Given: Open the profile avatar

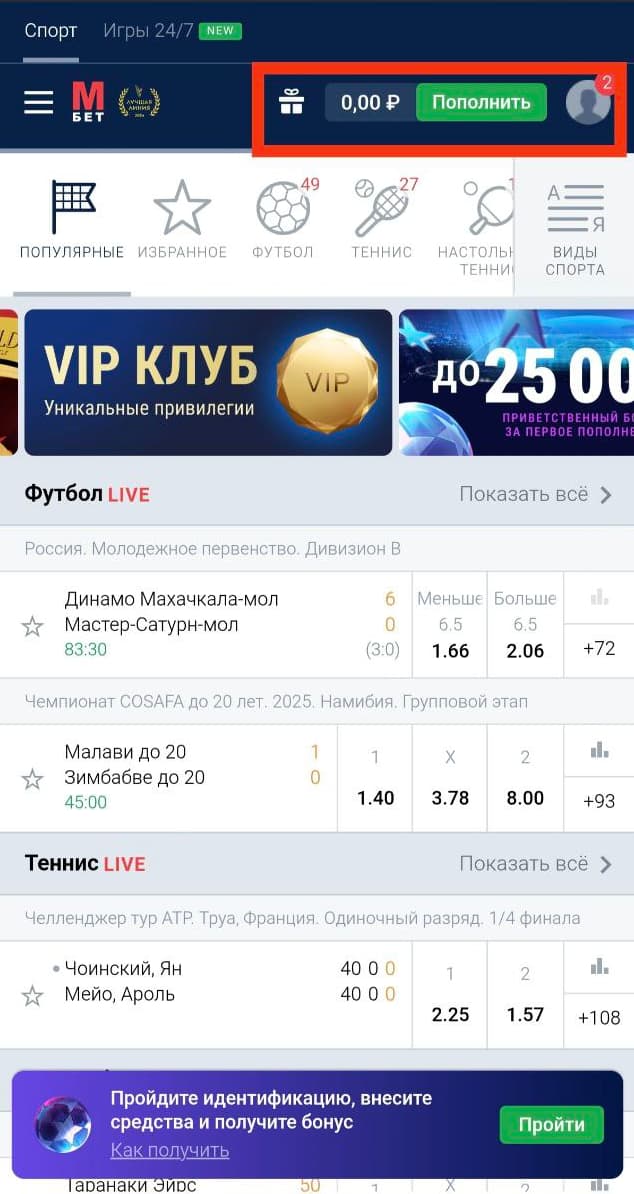Looking at the screenshot, I should [588, 102].
